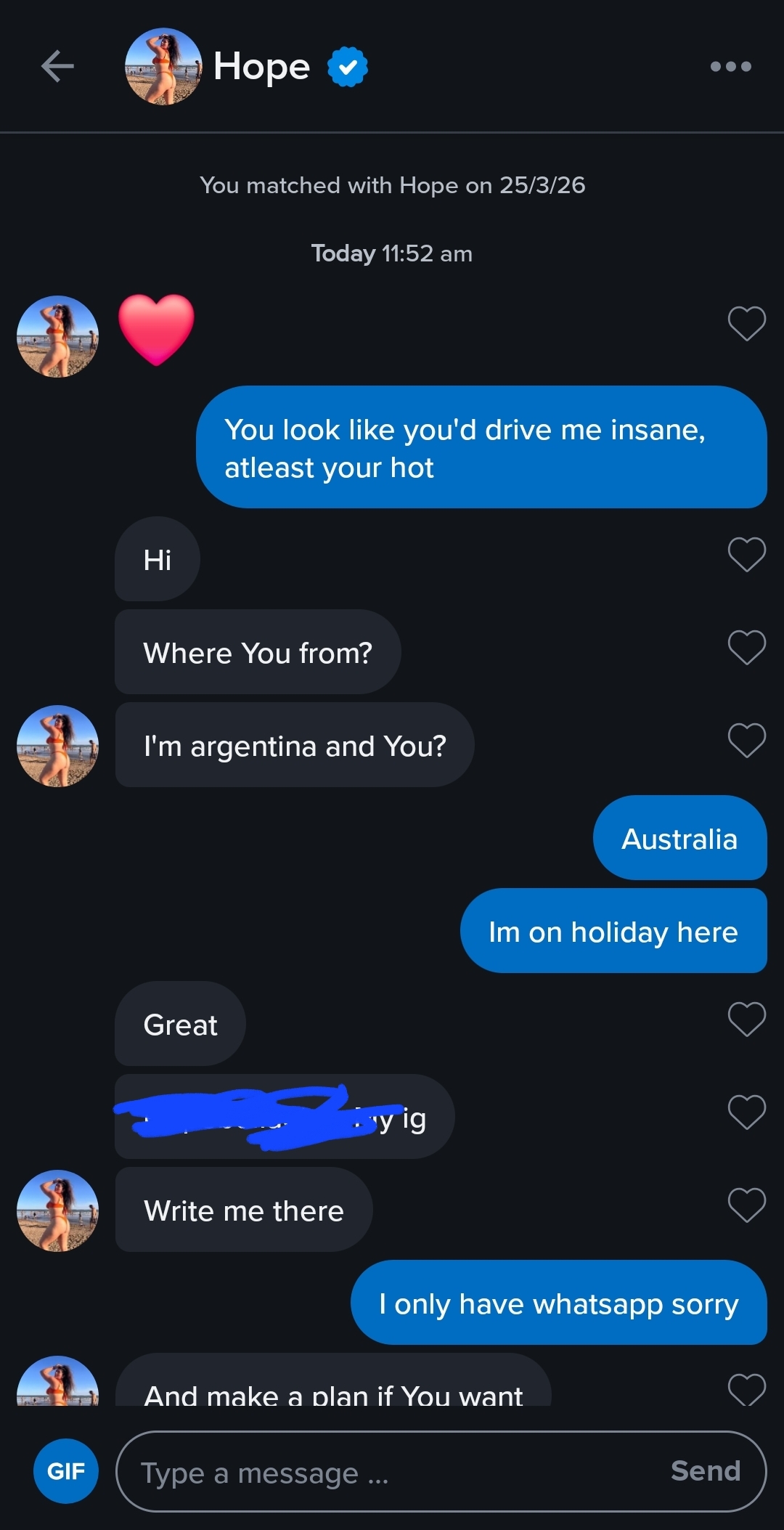Like the 'Great' message
This screenshot has width=784, height=1530.
click(x=746, y=1020)
